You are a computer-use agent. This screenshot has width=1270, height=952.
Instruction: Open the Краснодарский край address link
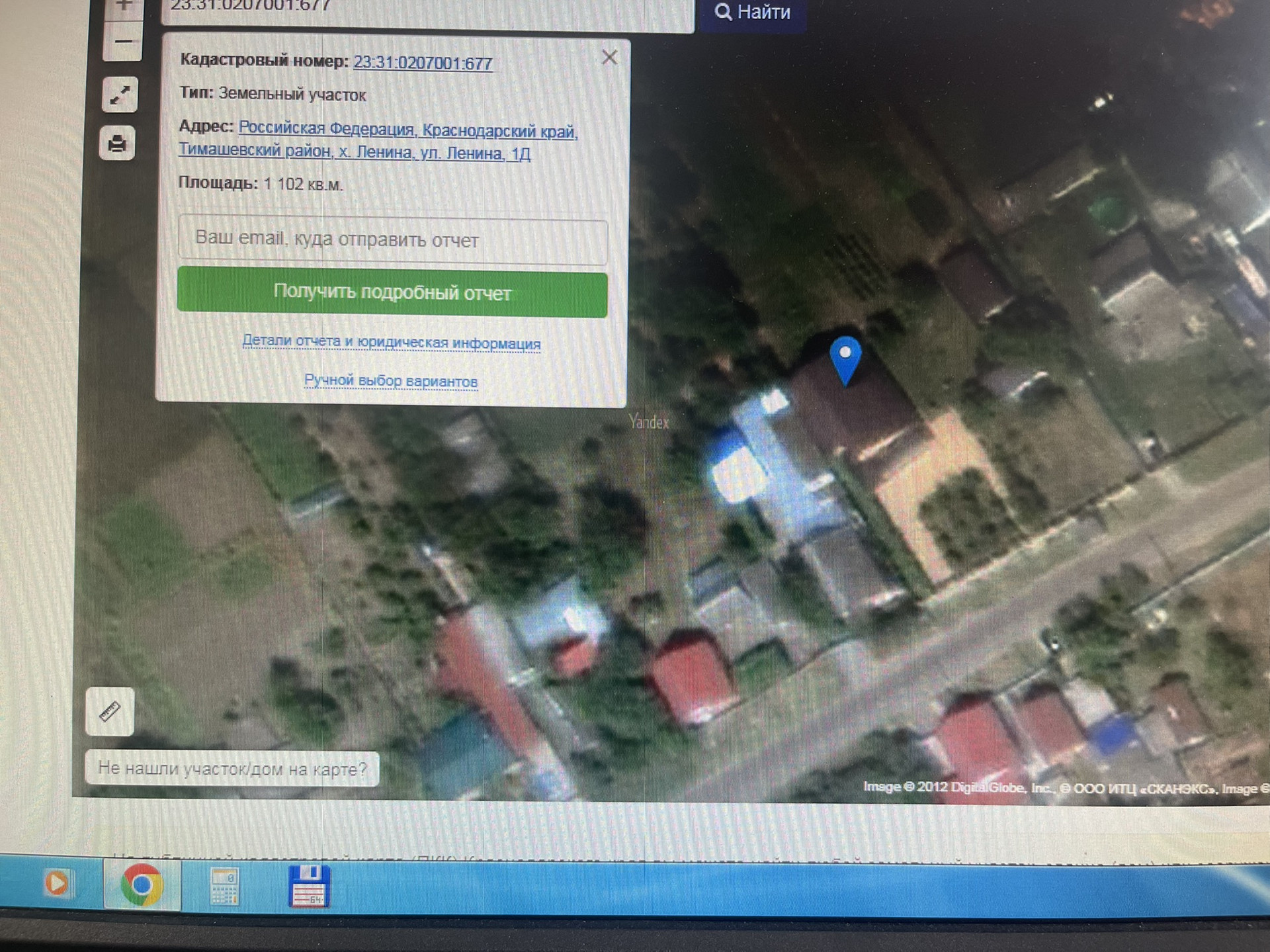pos(499,131)
